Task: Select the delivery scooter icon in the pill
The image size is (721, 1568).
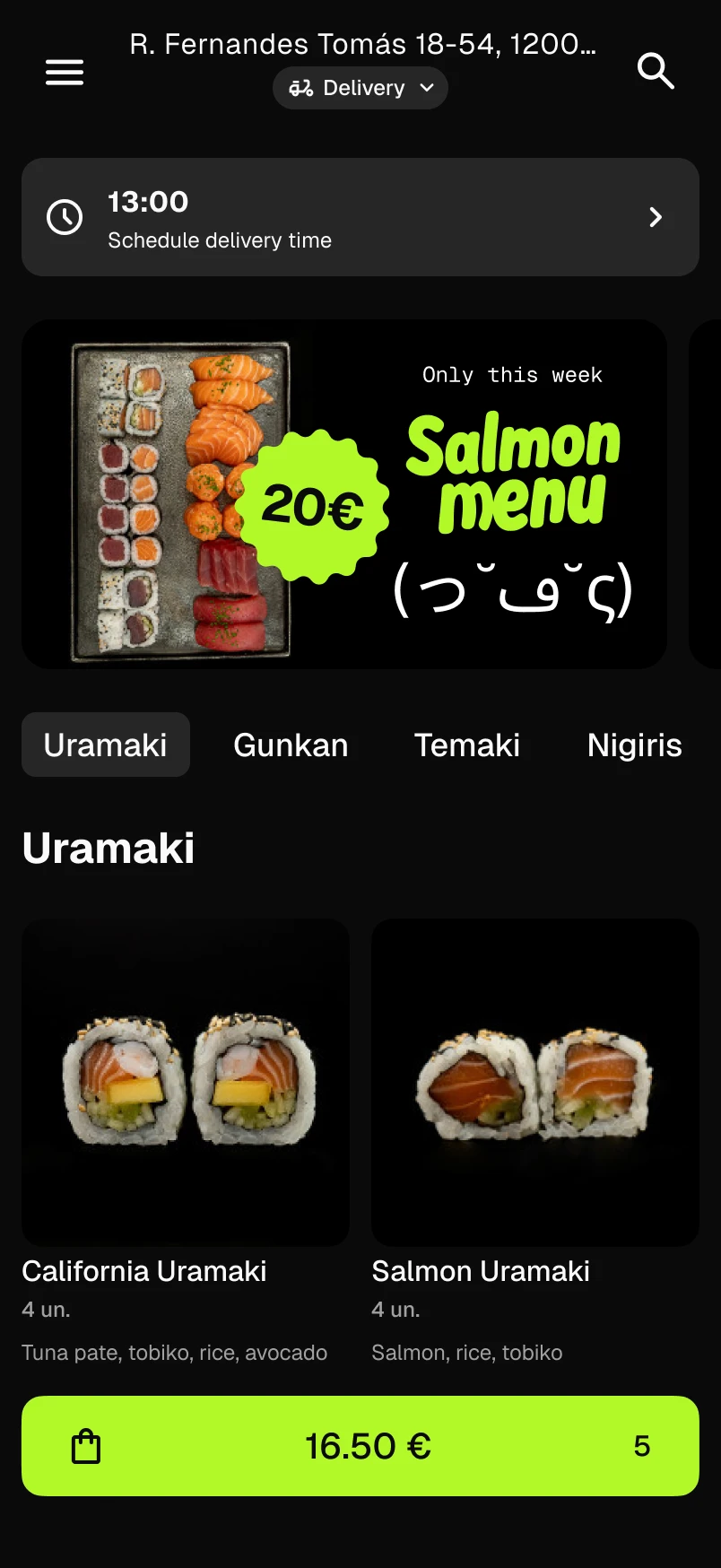Action: pos(303,87)
